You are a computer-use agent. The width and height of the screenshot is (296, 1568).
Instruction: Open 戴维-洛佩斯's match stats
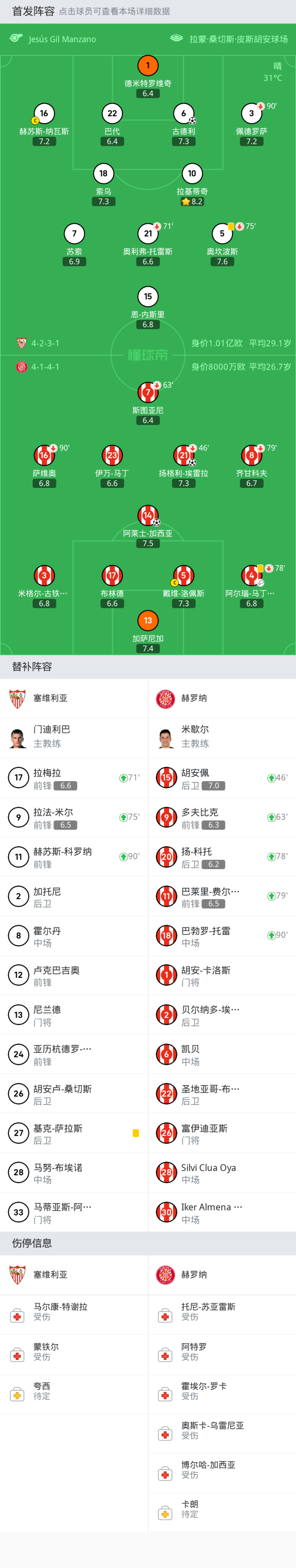point(183,576)
